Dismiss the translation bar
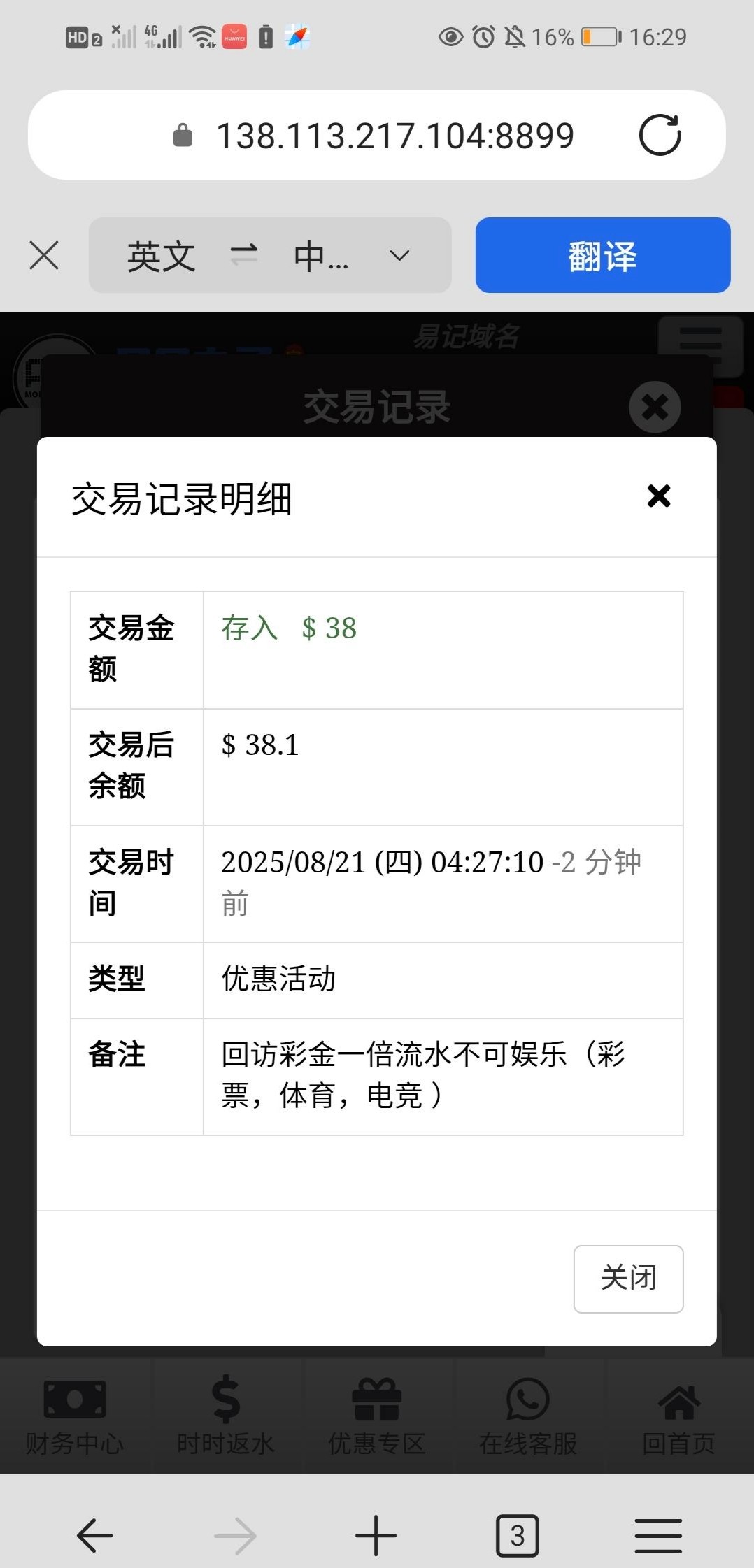The width and height of the screenshot is (754, 1568). pos(44,255)
